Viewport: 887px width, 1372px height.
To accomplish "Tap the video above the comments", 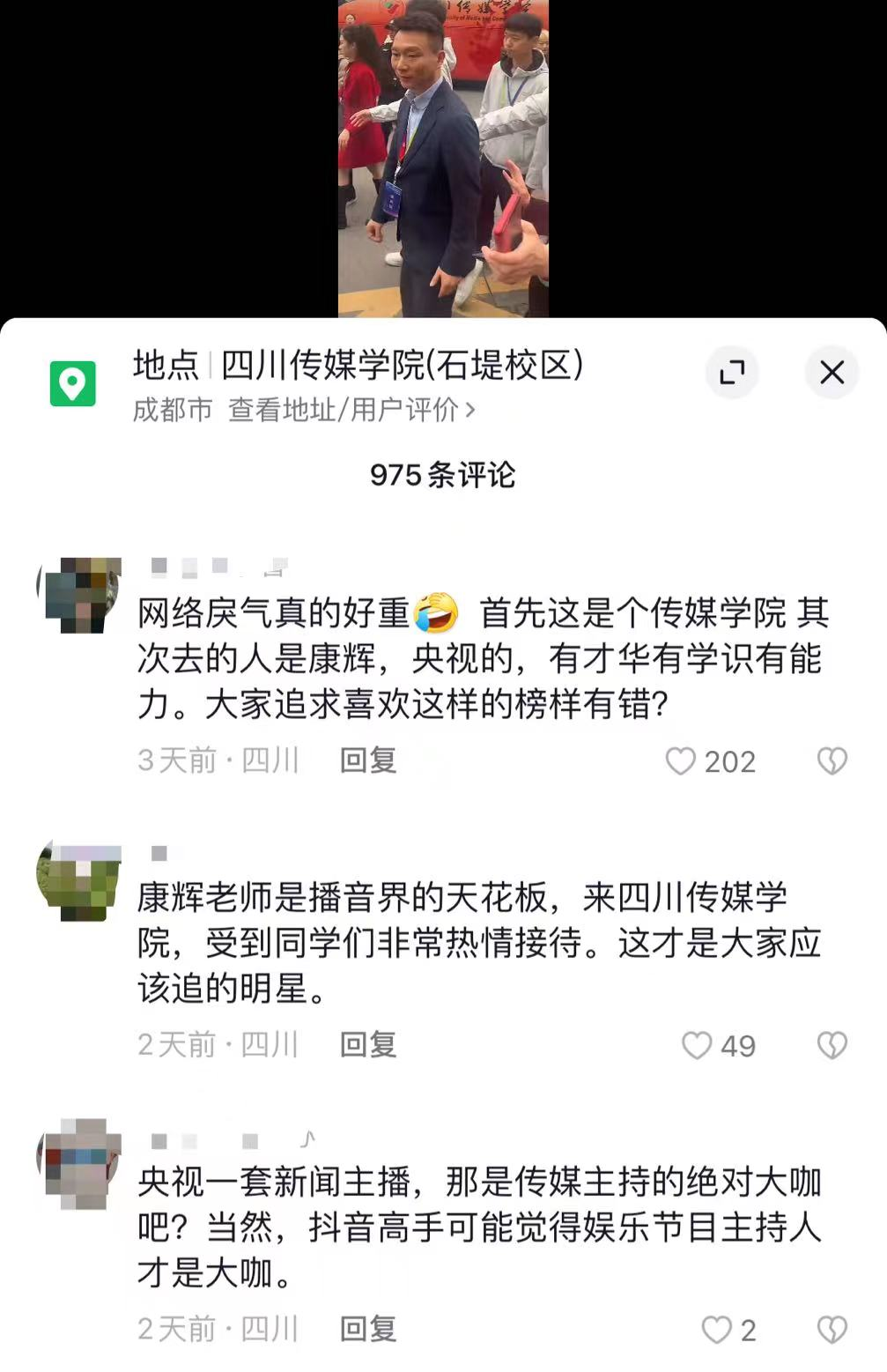I will [x=443, y=159].
